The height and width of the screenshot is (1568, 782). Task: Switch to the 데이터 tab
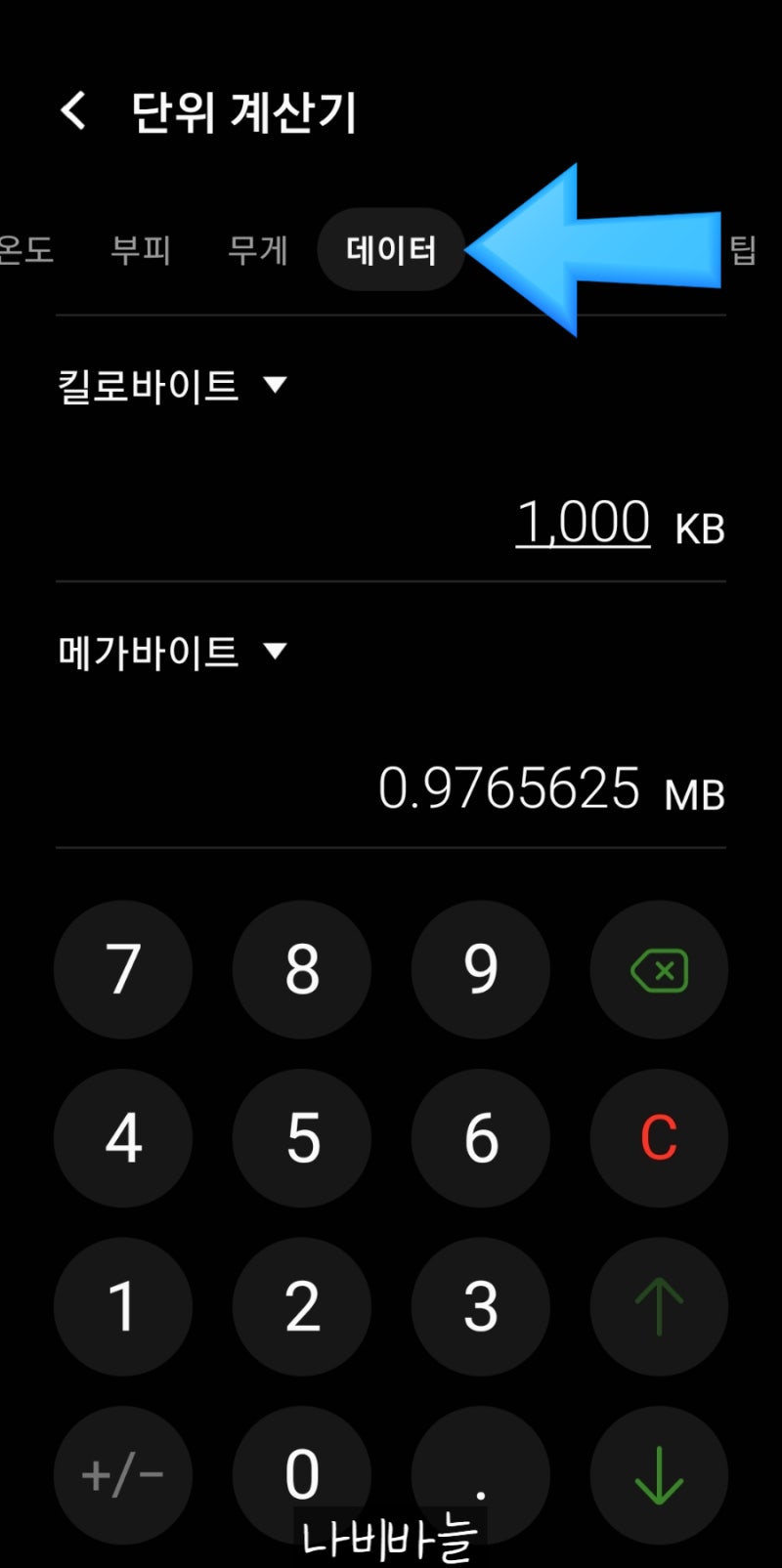(390, 250)
